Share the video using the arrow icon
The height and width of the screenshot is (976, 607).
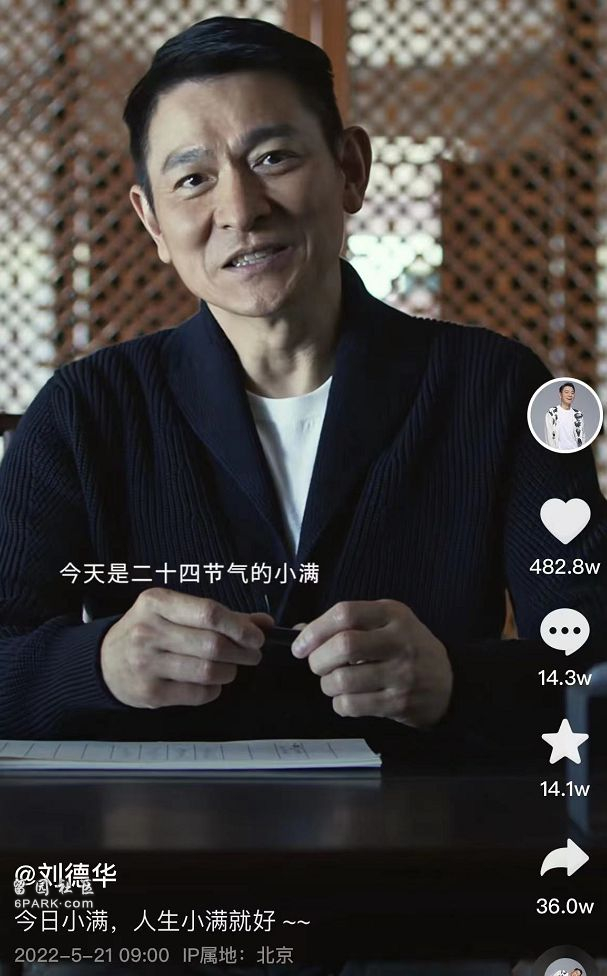pos(565,858)
